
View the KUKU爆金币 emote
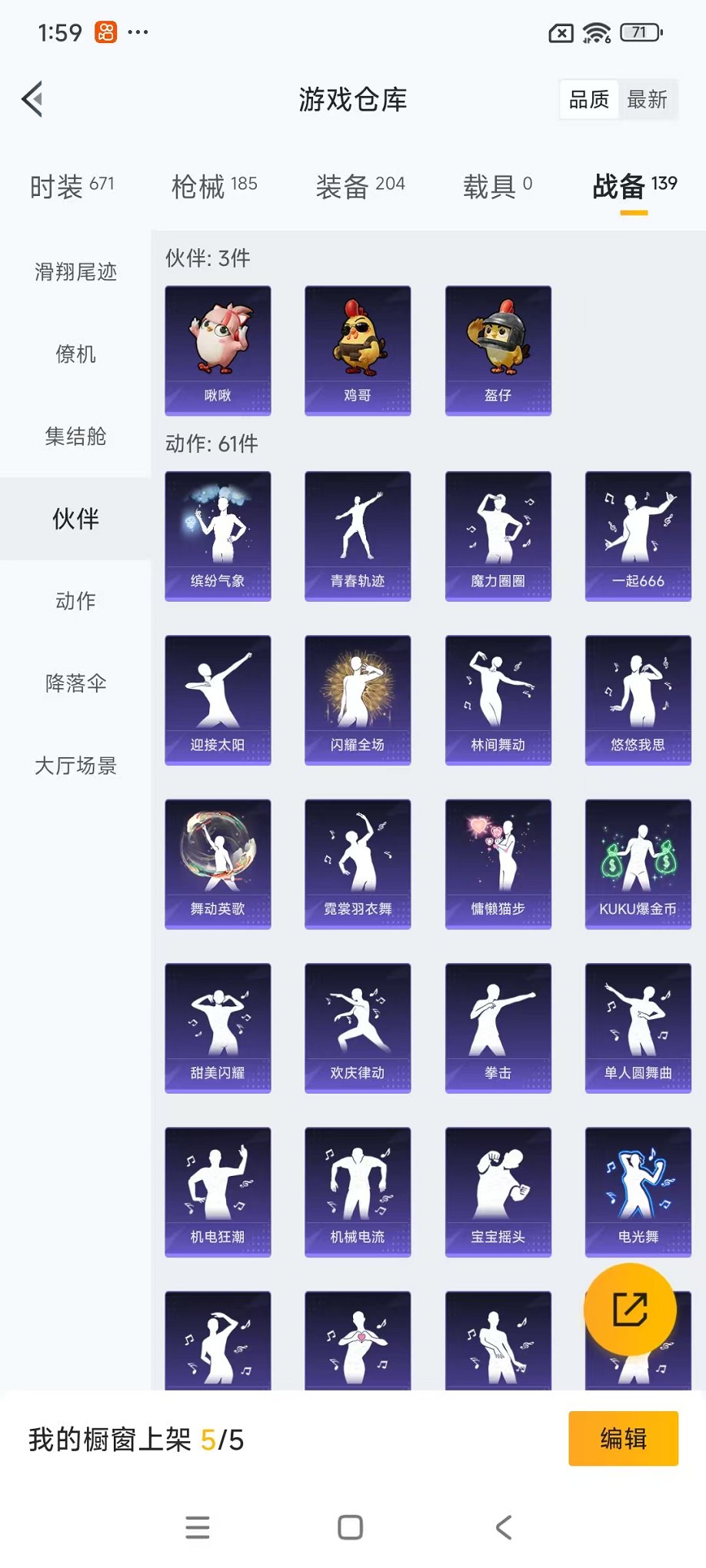coord(638,864)
